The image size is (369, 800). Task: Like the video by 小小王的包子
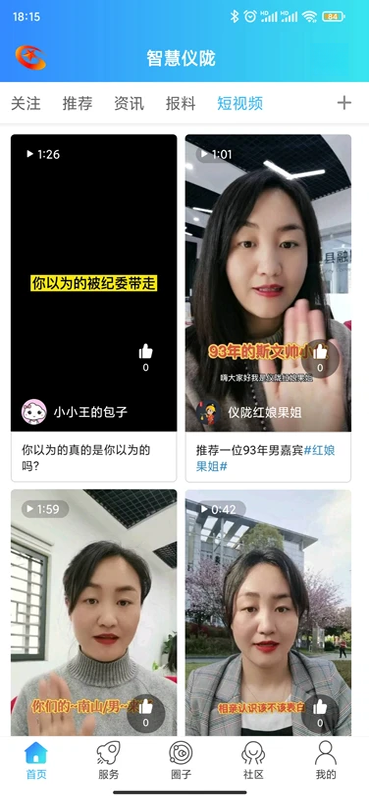pyautogui.click(x=145, y=357)
